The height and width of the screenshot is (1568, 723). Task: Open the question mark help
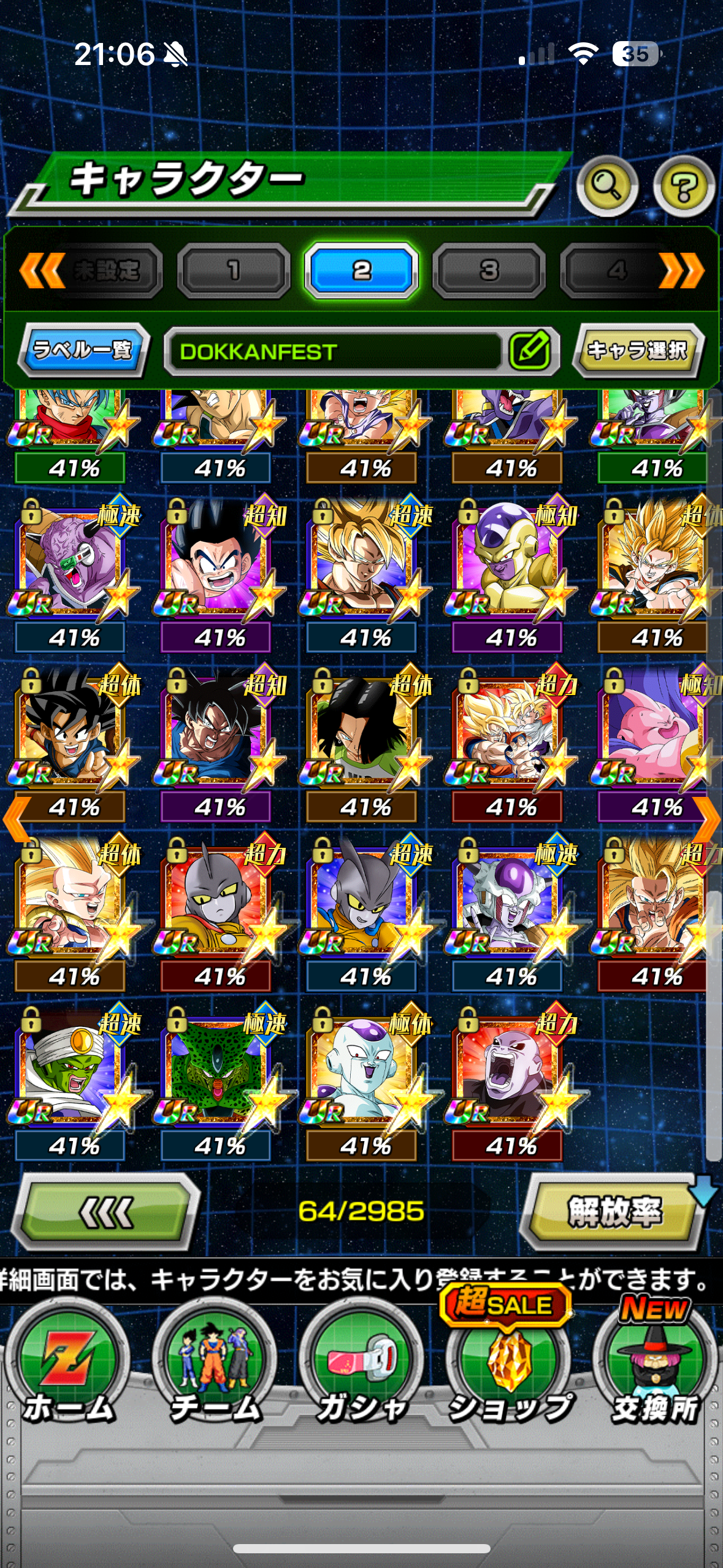[x=683, y=186]
